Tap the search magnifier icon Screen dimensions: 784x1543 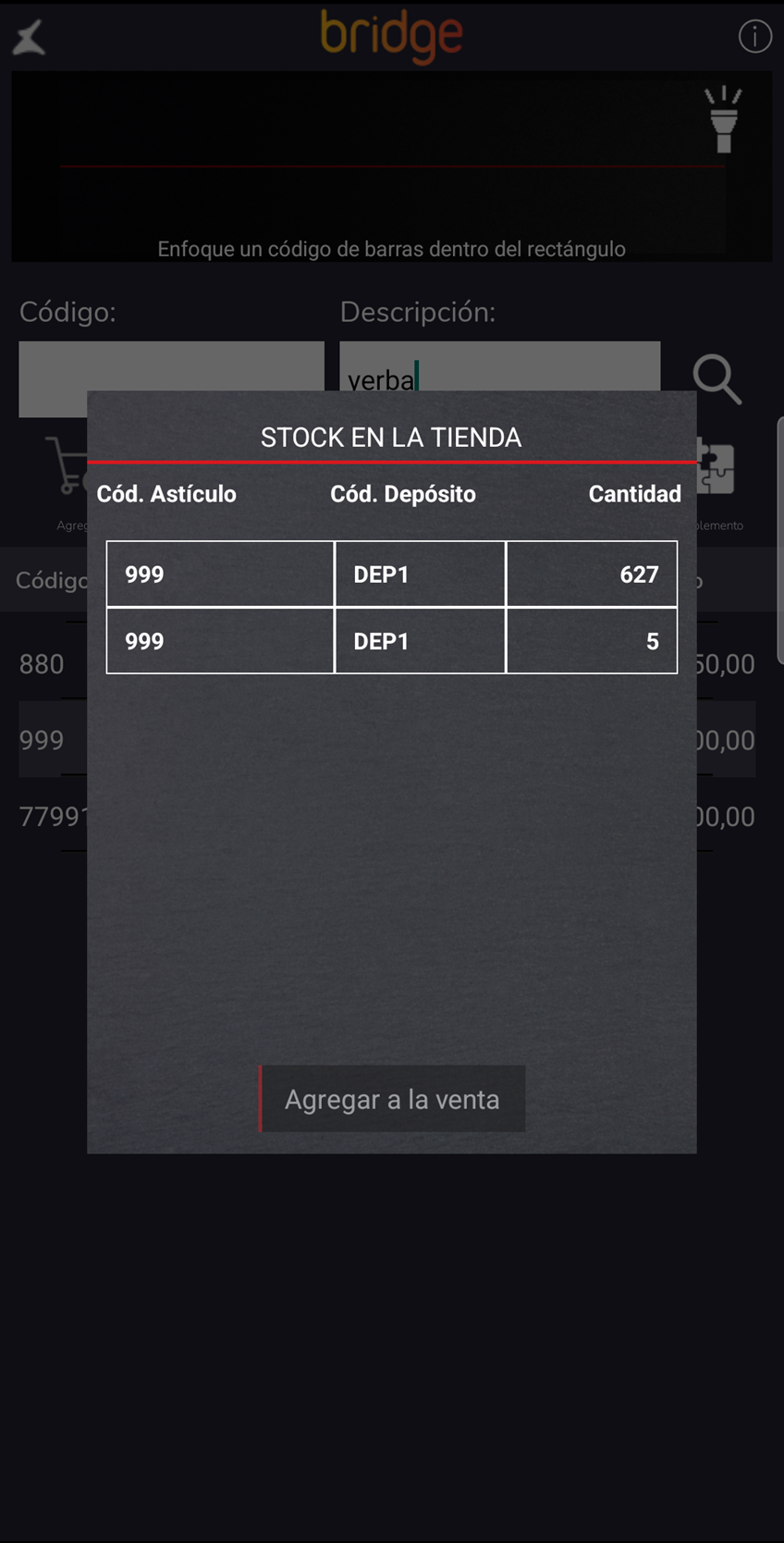coord(717,379)
